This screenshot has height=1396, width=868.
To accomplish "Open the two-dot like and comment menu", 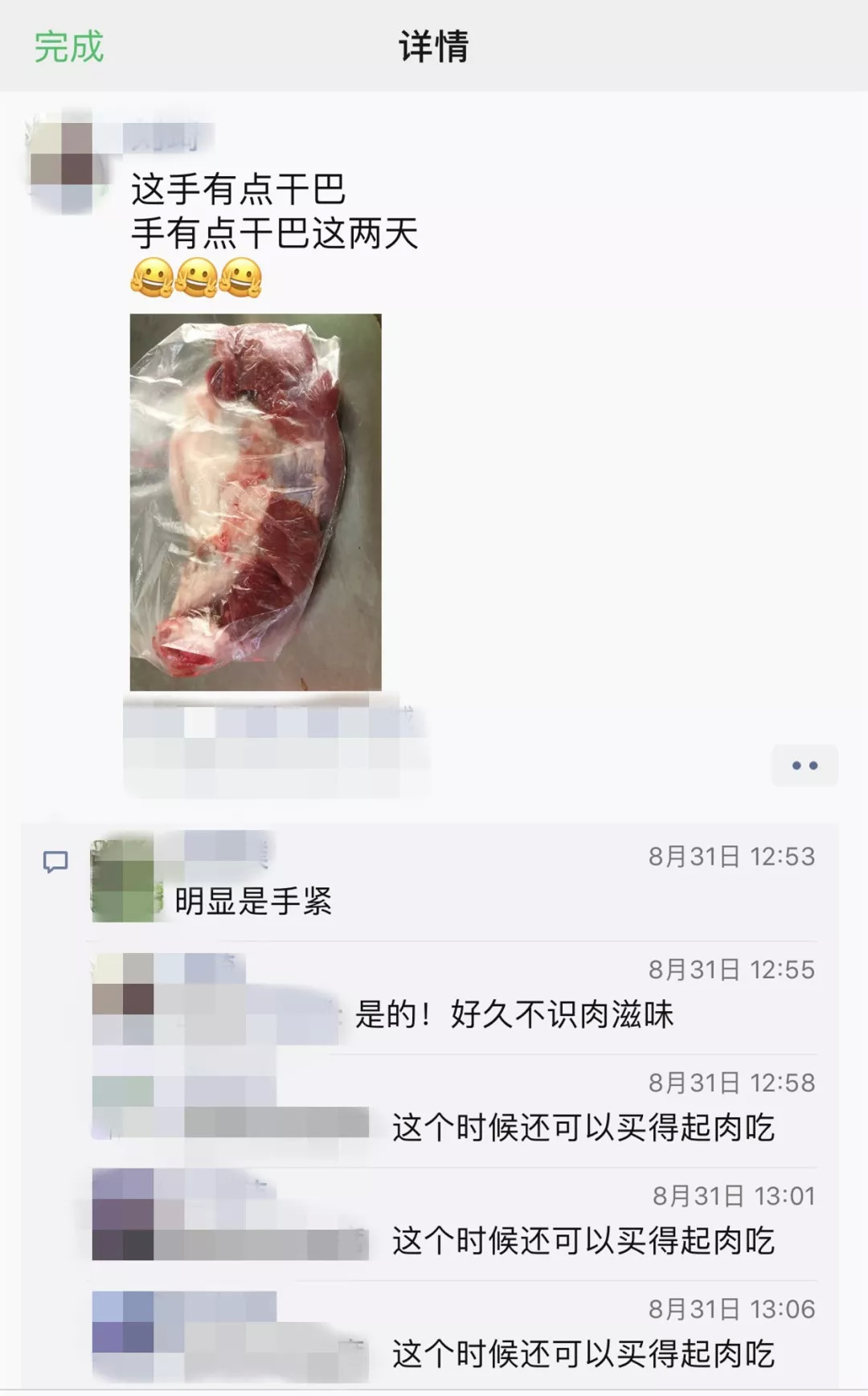I will pyautogui.click(x=805, y=765).
